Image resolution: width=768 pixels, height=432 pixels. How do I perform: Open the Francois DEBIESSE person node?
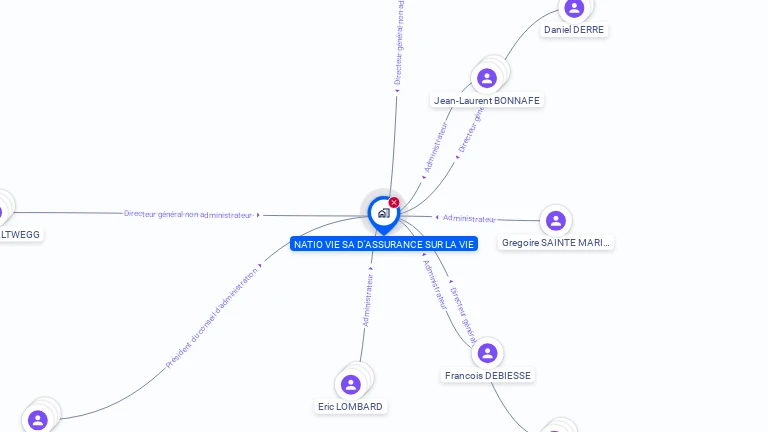point(487,353)
